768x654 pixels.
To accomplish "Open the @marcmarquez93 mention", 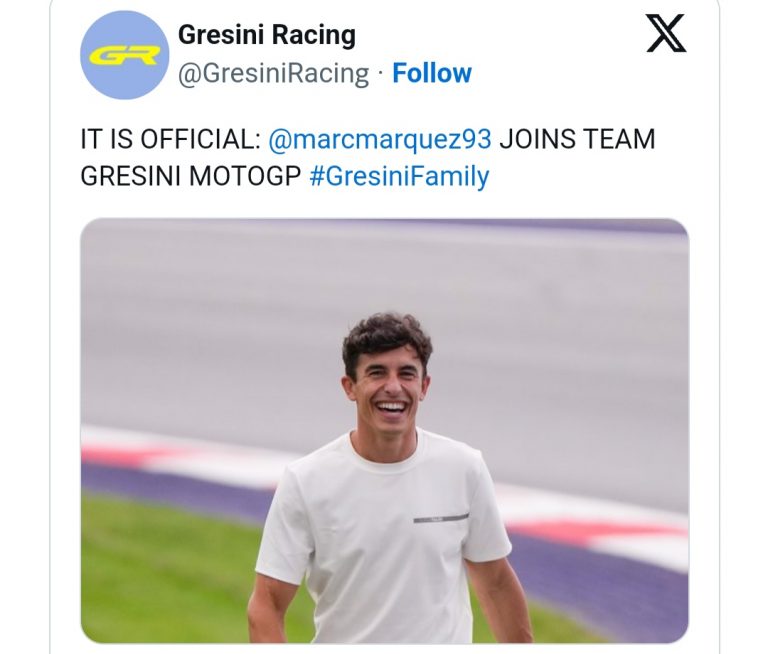I will (x=379, y=138).
